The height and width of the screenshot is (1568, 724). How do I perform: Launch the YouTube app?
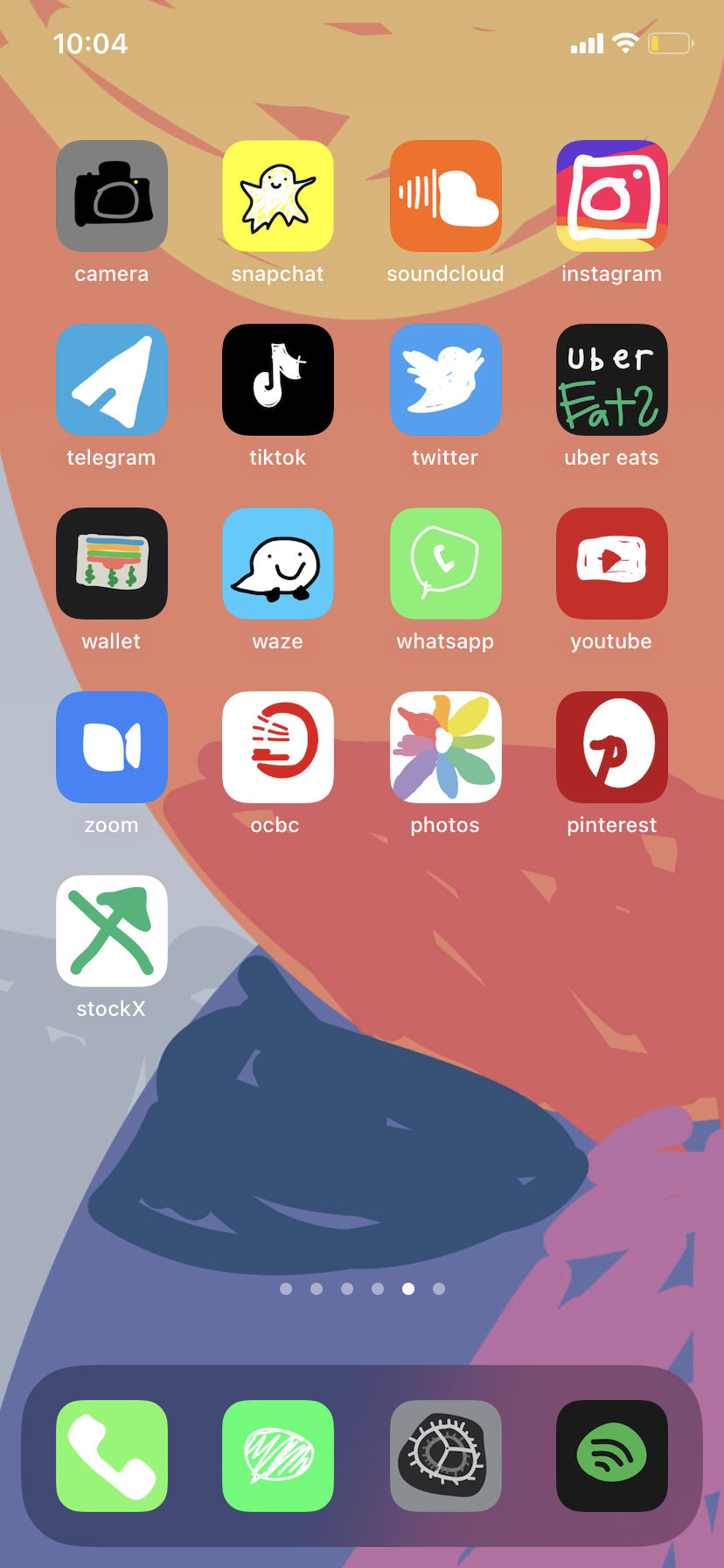(x=612, y=563)
